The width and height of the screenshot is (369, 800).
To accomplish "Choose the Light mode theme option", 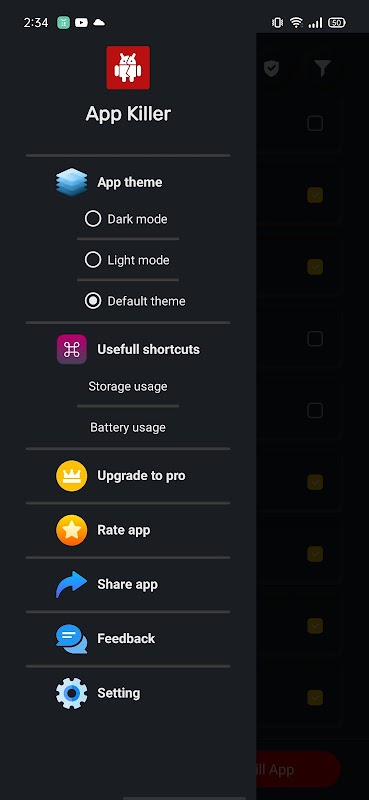I will coord(127,260).
